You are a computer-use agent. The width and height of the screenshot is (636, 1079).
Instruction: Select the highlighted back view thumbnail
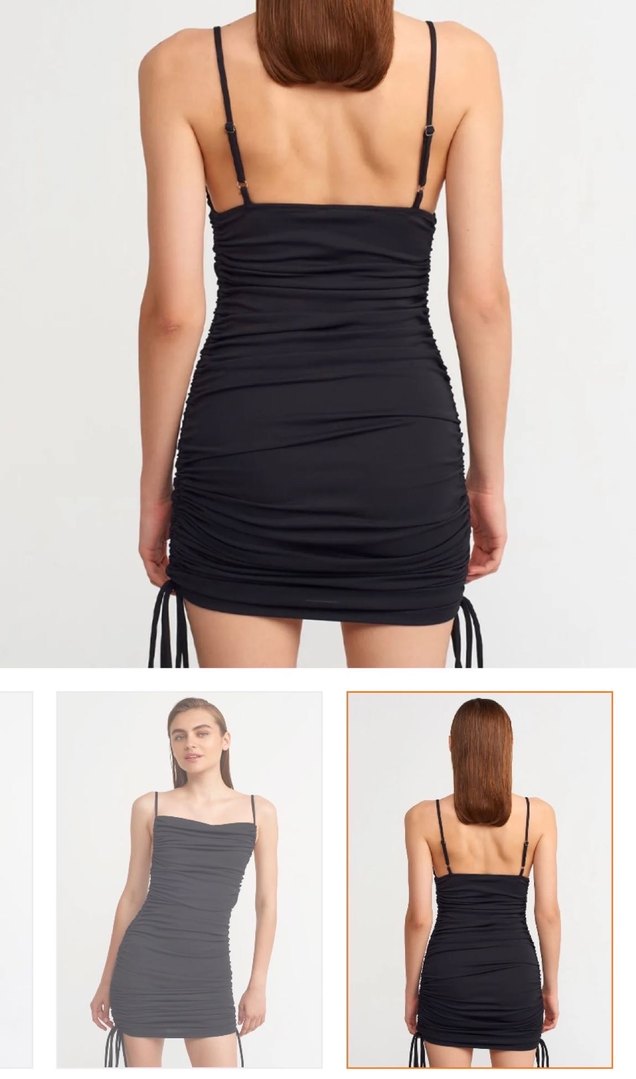[479, 879]
